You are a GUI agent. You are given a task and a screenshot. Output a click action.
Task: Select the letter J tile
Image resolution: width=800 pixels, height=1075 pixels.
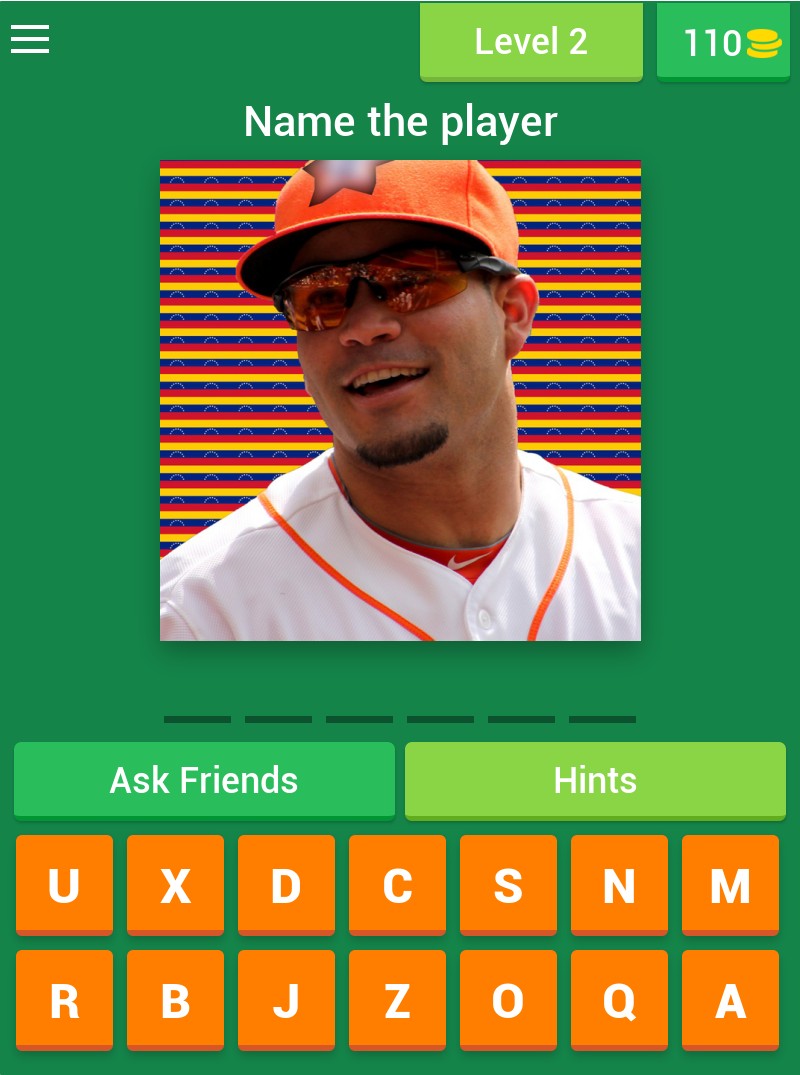pyautogui.click(x=286, y=1000)
